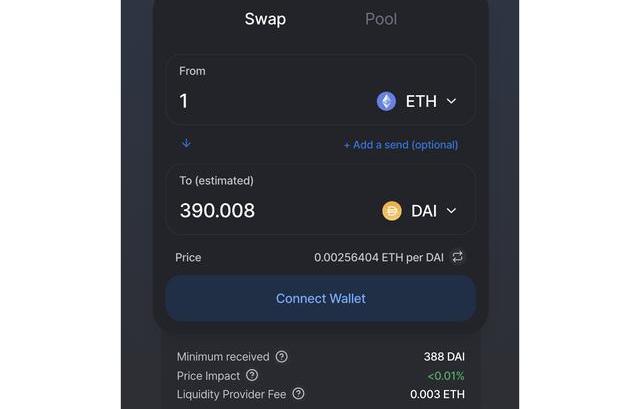Edit the To (estimated) amount field
The height and width of the screenshot is (409, 640).
pyautogui.click(x=260, y=211)
